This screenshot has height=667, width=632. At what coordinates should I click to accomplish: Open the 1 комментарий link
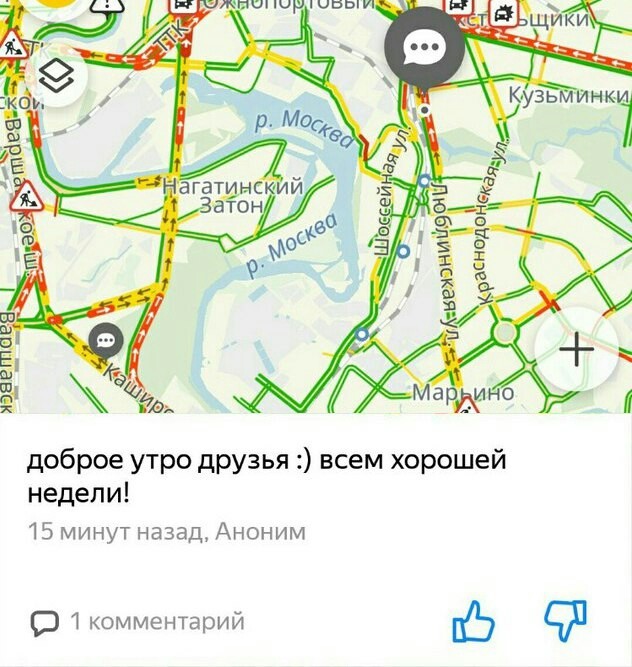(138, 622)
